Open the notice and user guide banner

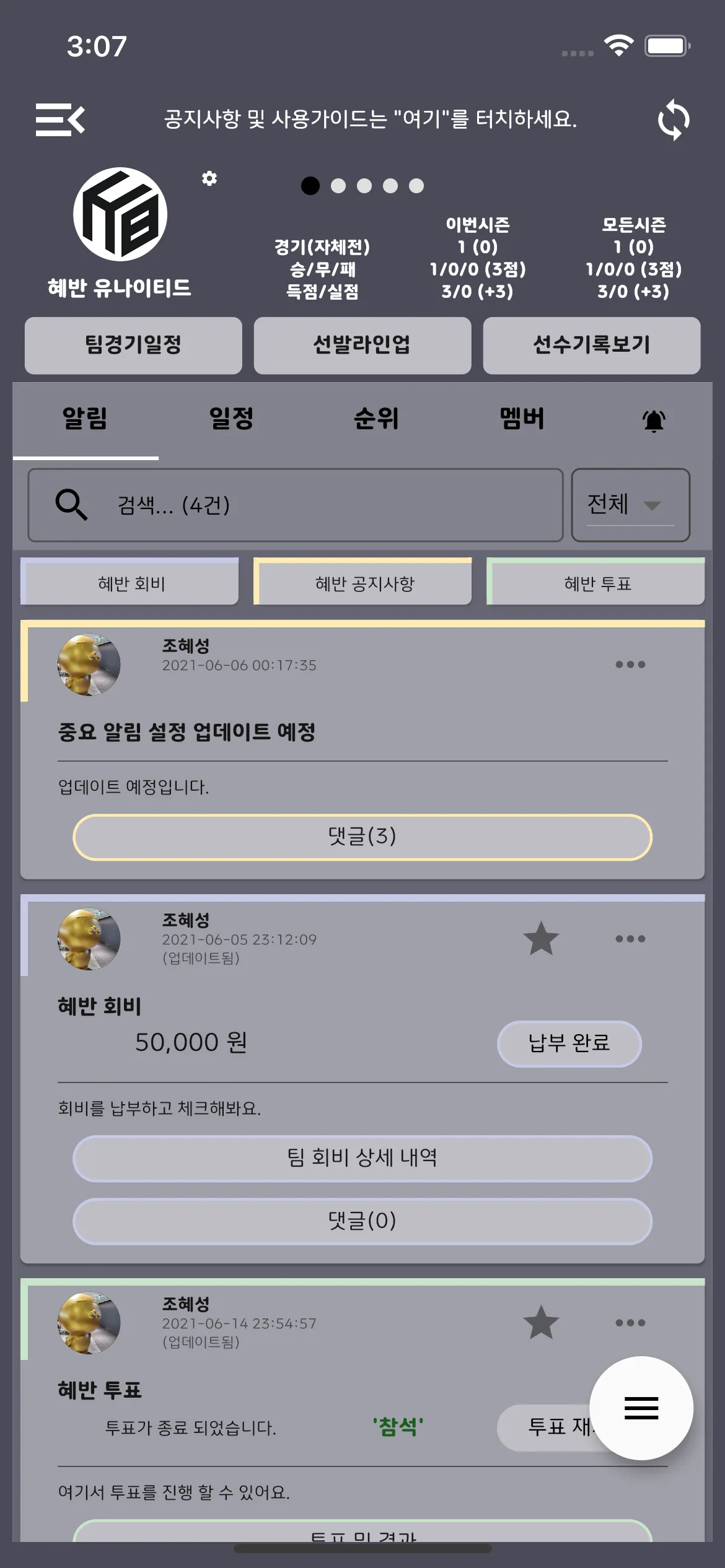[370, 119]
